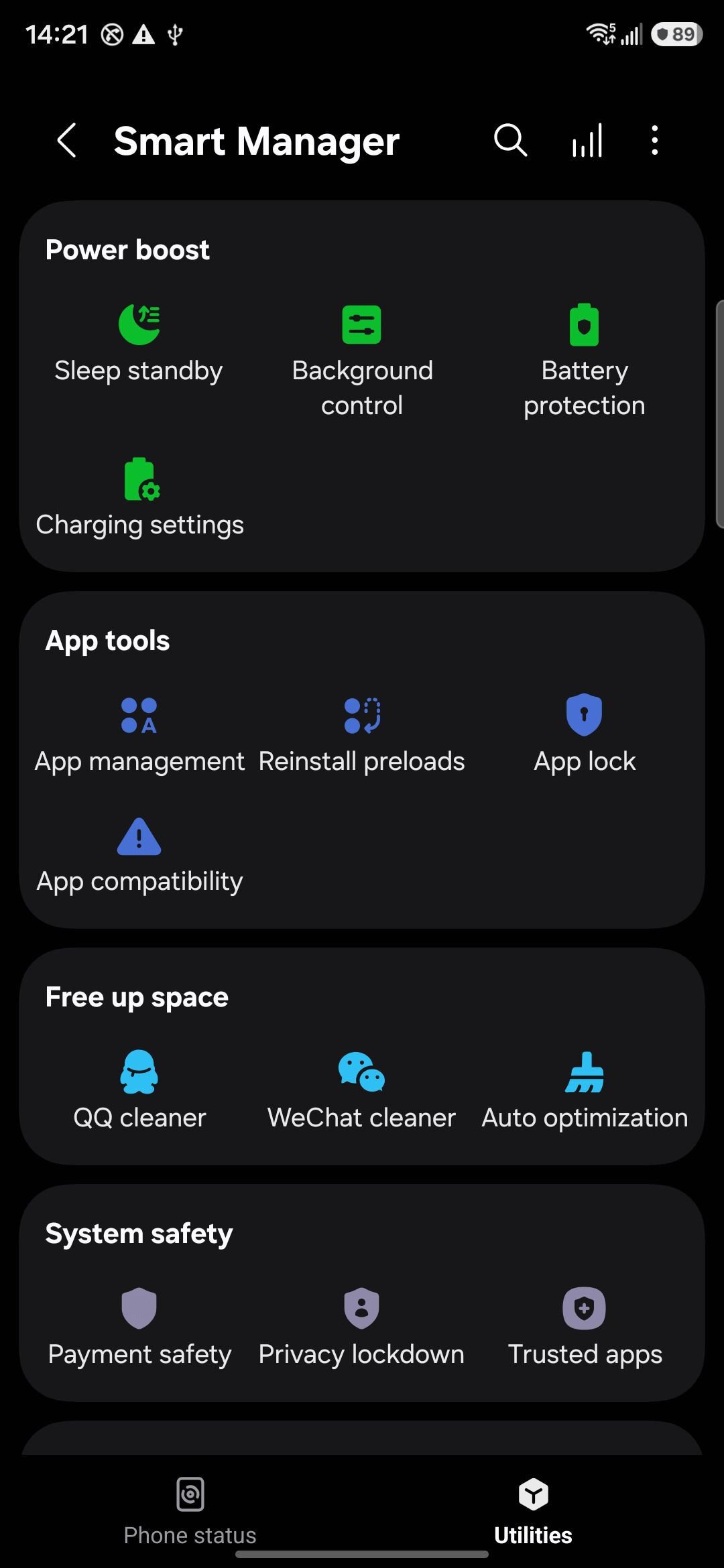The height and width of the screenshot is (1568, 724).
Task: Open search in Smart Manager
Action: (x=510, y=141)
